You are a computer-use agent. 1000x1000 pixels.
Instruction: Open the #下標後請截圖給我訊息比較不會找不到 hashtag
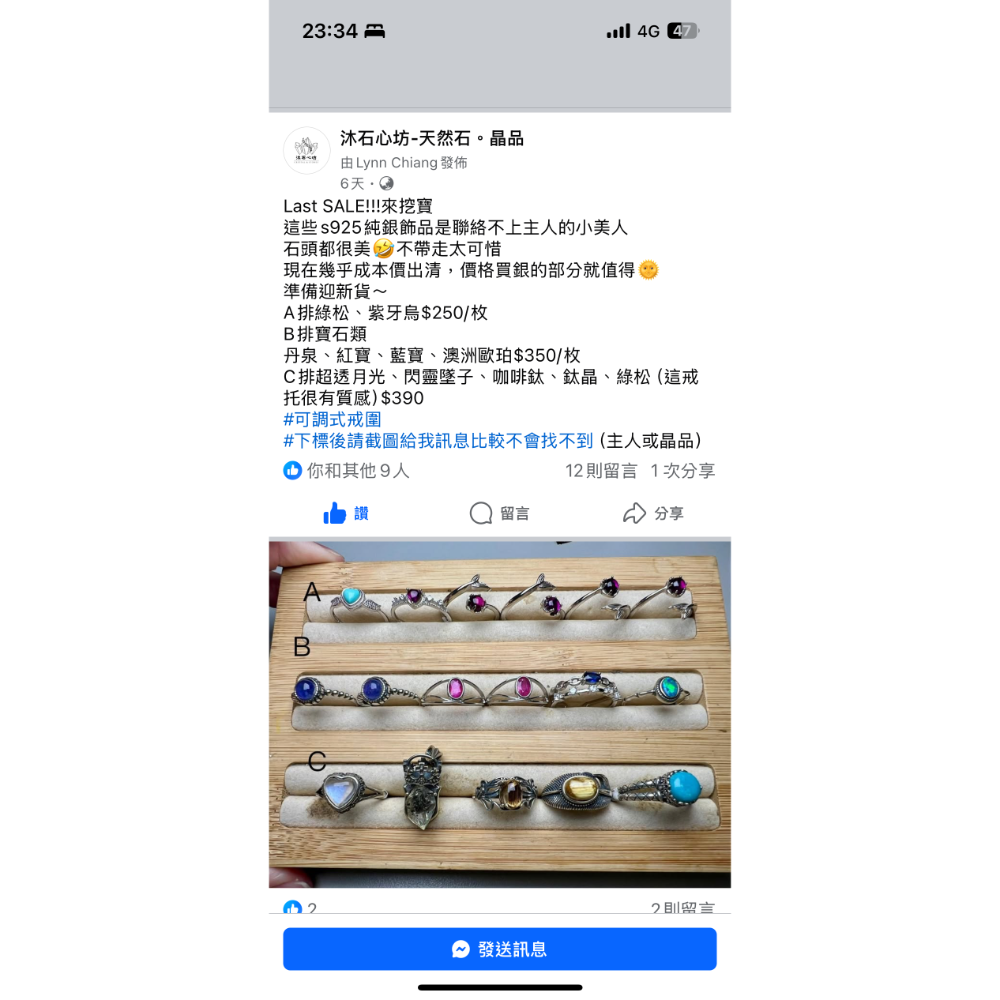[438, 441]
